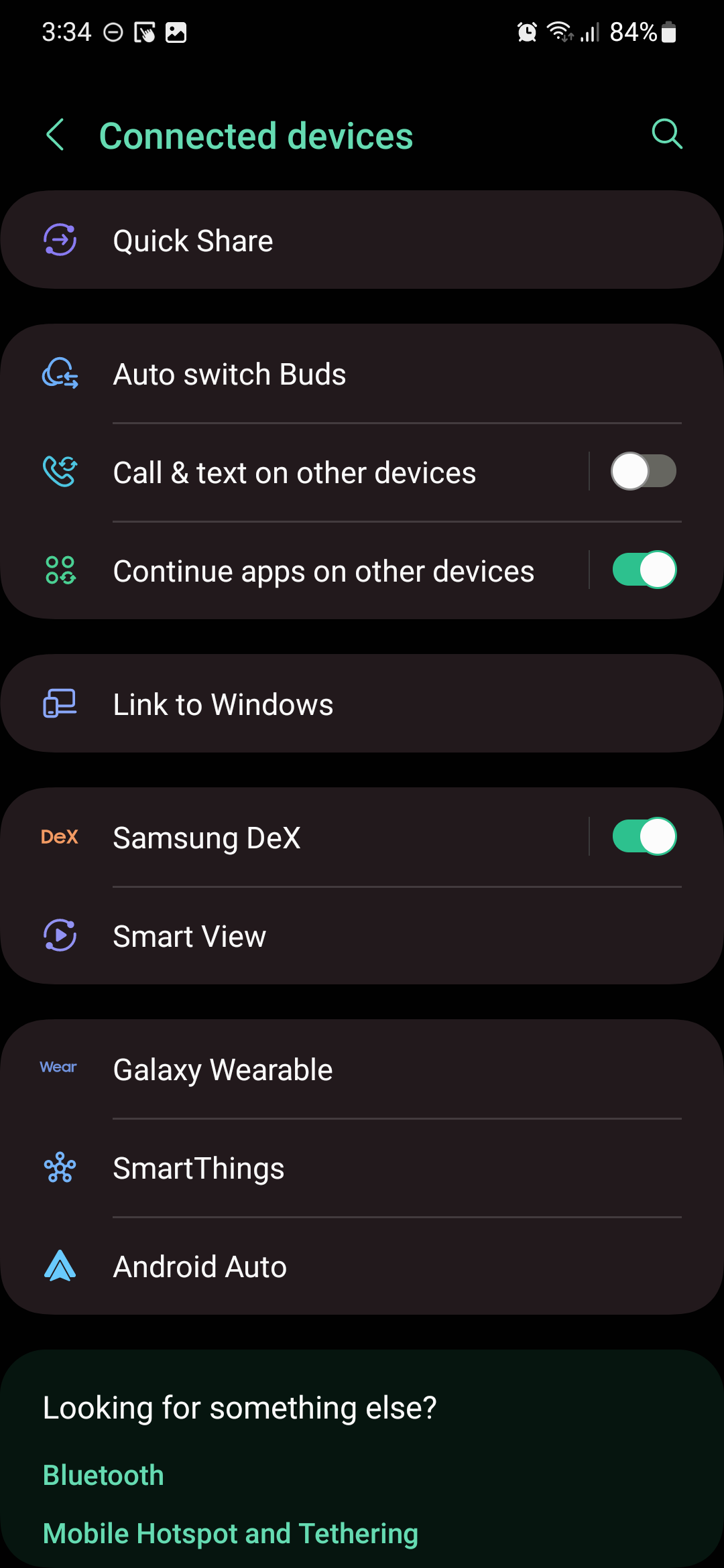The height and width of the screenshot is (1568, 724).
Task: Follow the Bluetooth link
Action: tap(103, 1475)
